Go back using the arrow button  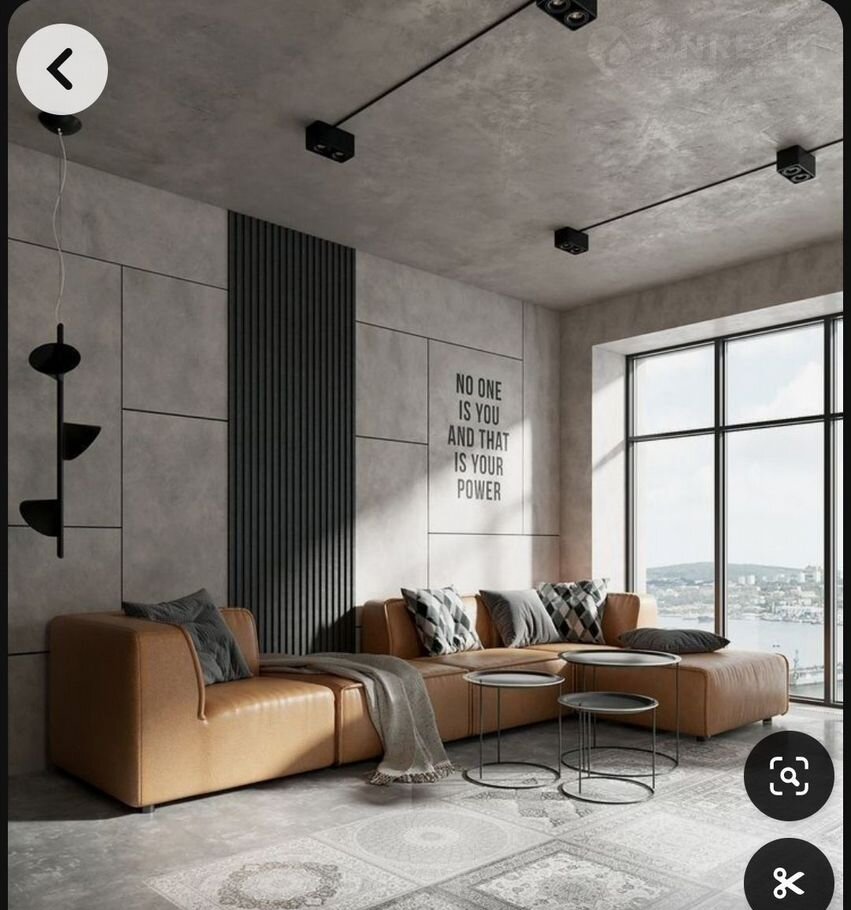(61, 69)
